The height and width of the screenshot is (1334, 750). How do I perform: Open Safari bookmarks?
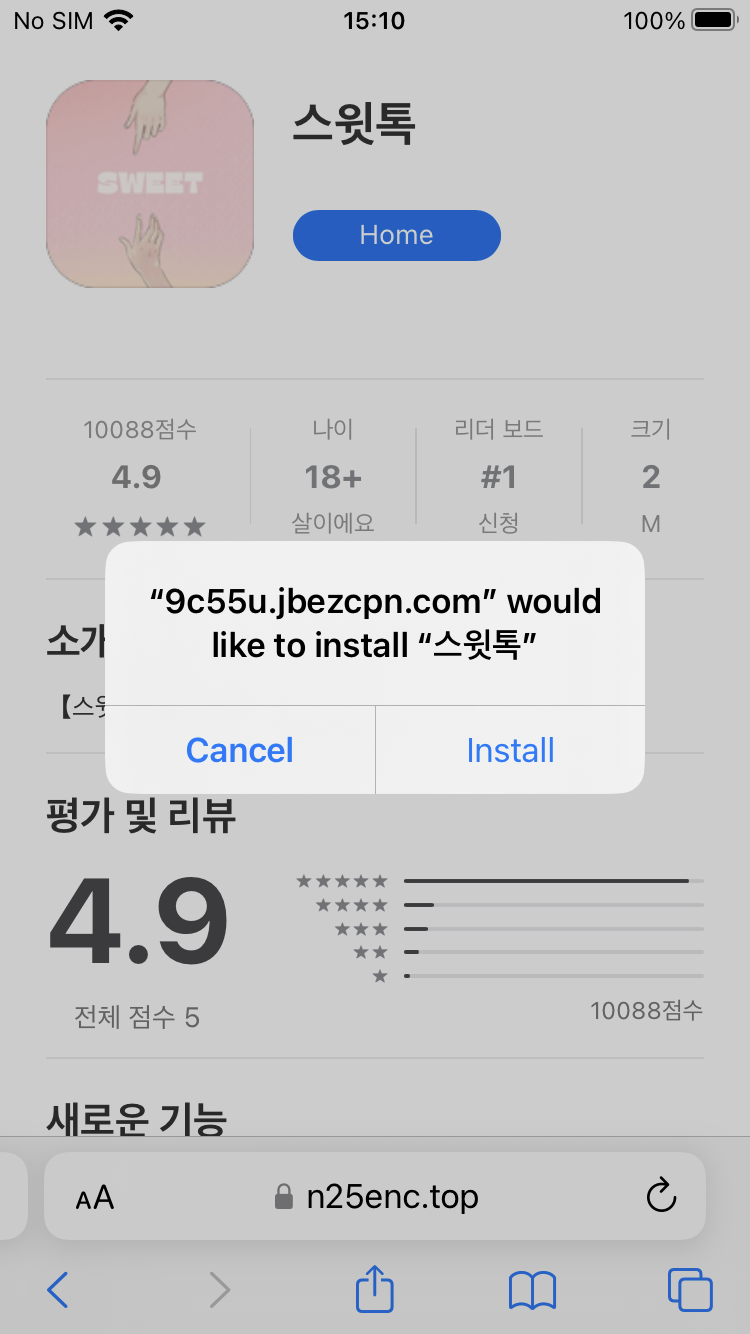point(532,1290)
